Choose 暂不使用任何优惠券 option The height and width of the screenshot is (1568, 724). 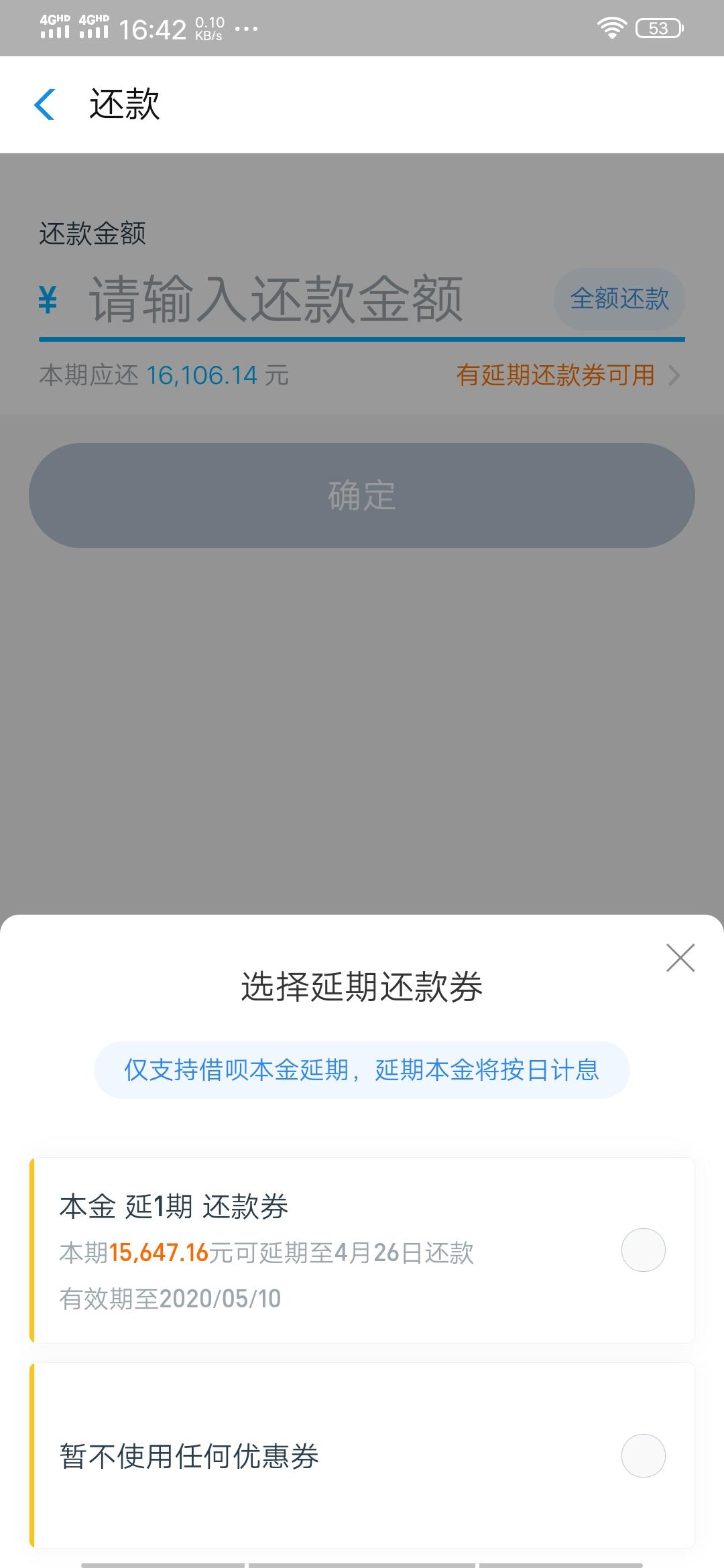pyautogui.click(x=362, y=1455)
